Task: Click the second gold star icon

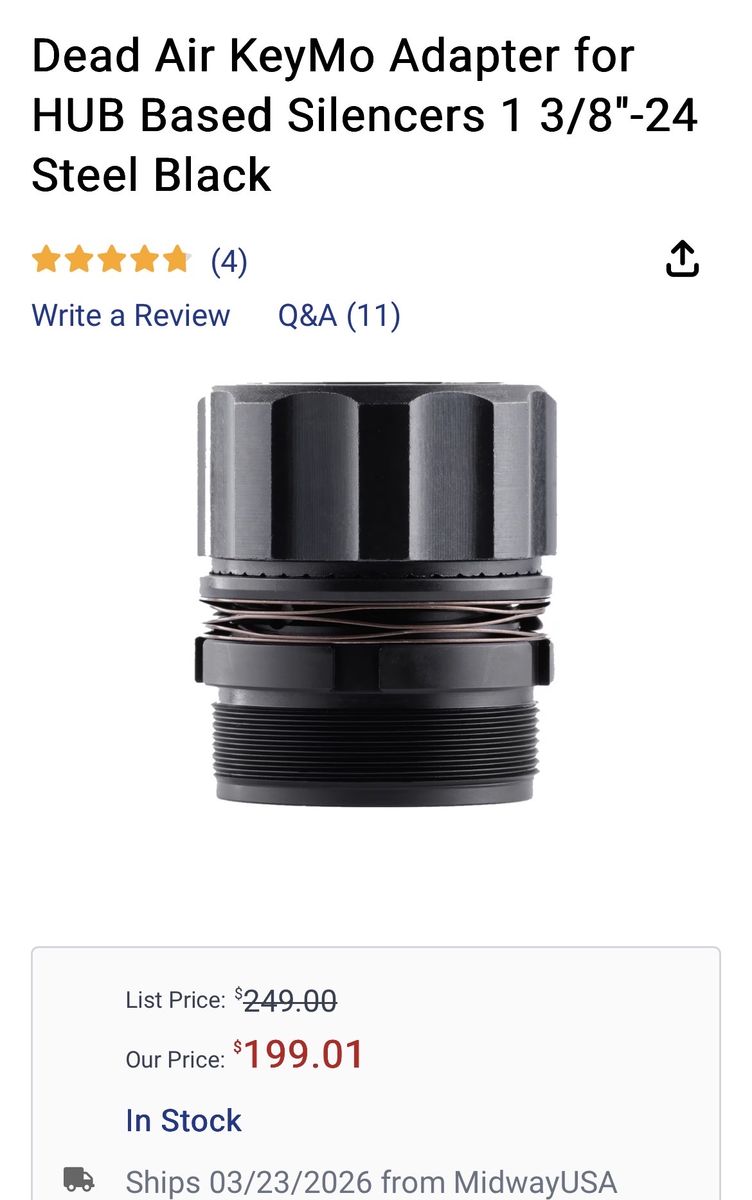Action: coord(80,260)
